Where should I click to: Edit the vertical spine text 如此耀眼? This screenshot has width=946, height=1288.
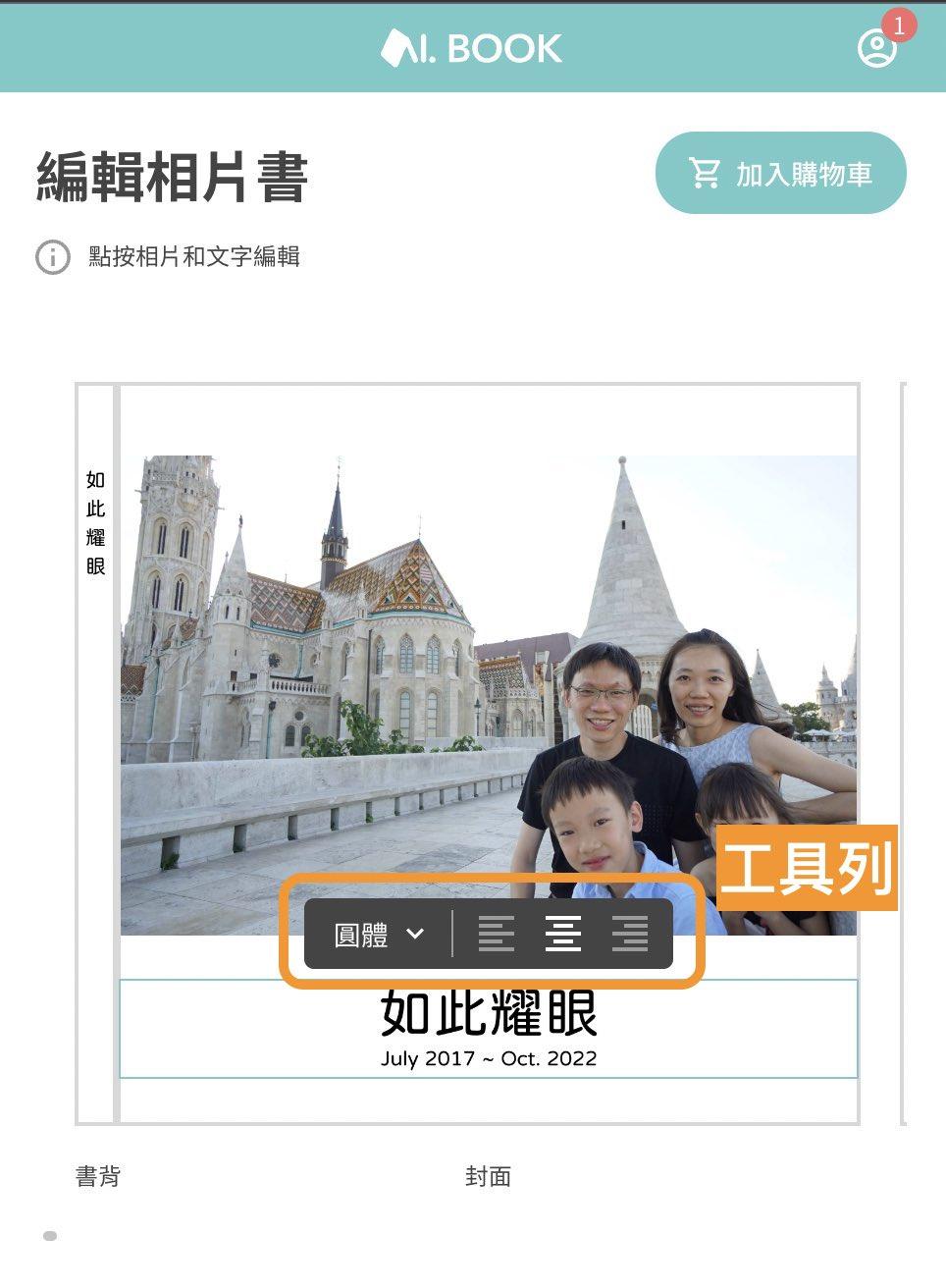click(95, 522)
